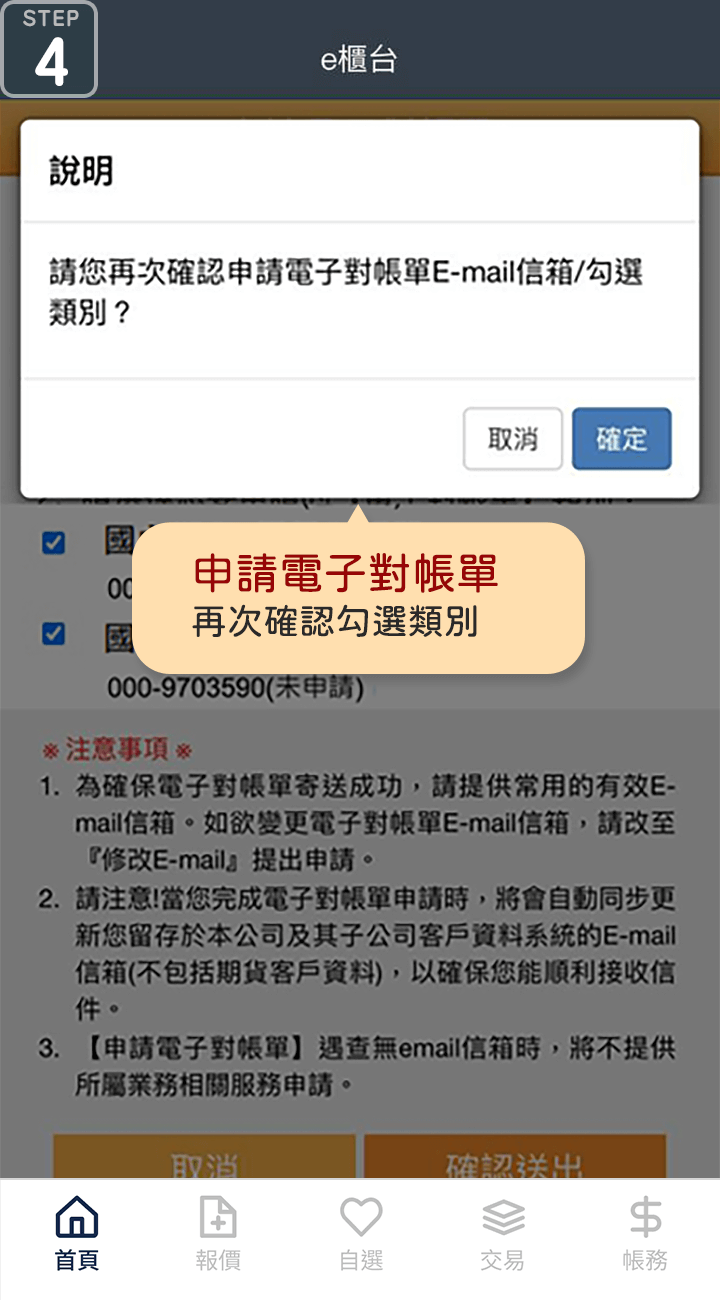Cancel the dialog with 取消

coord(512,439)
